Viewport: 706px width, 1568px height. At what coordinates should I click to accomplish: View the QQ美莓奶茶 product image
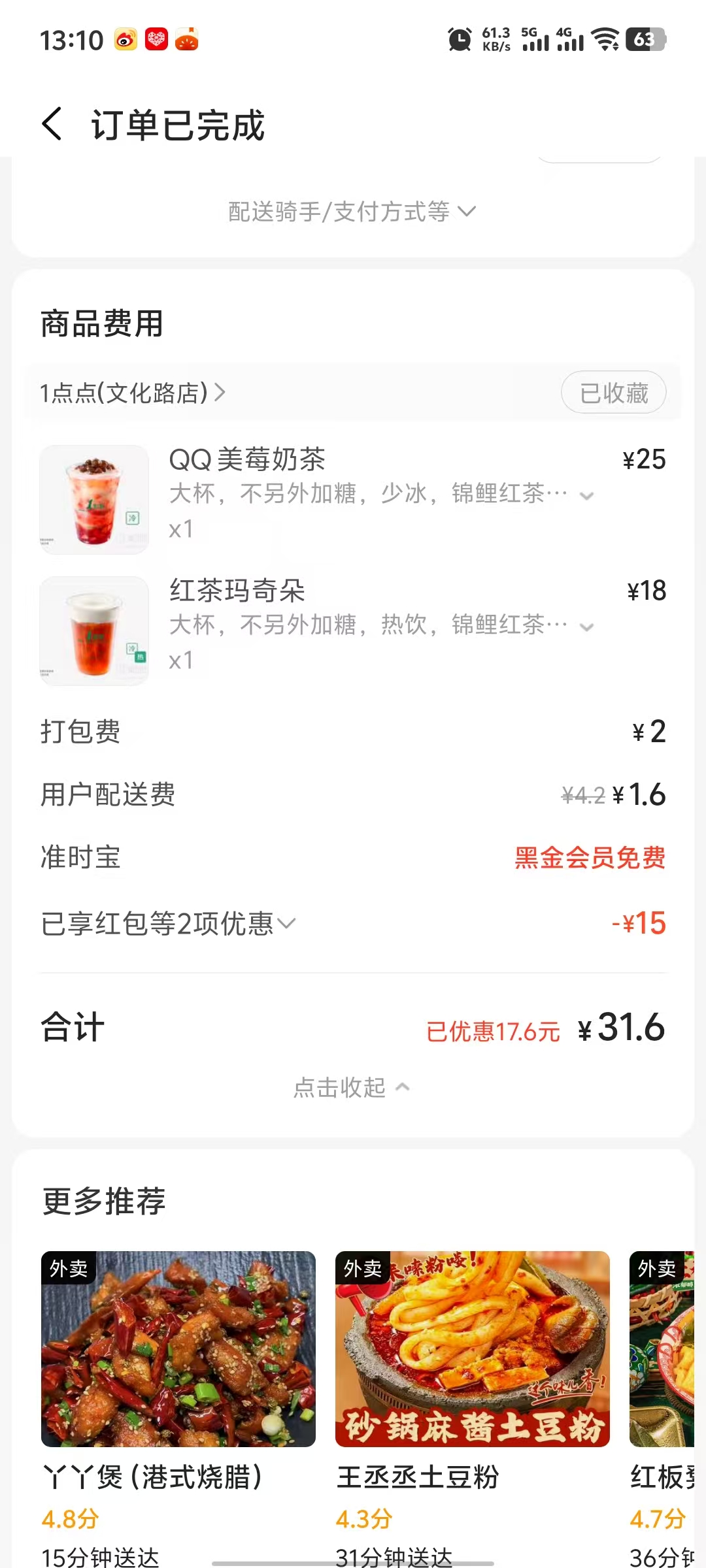click(94, 500)
